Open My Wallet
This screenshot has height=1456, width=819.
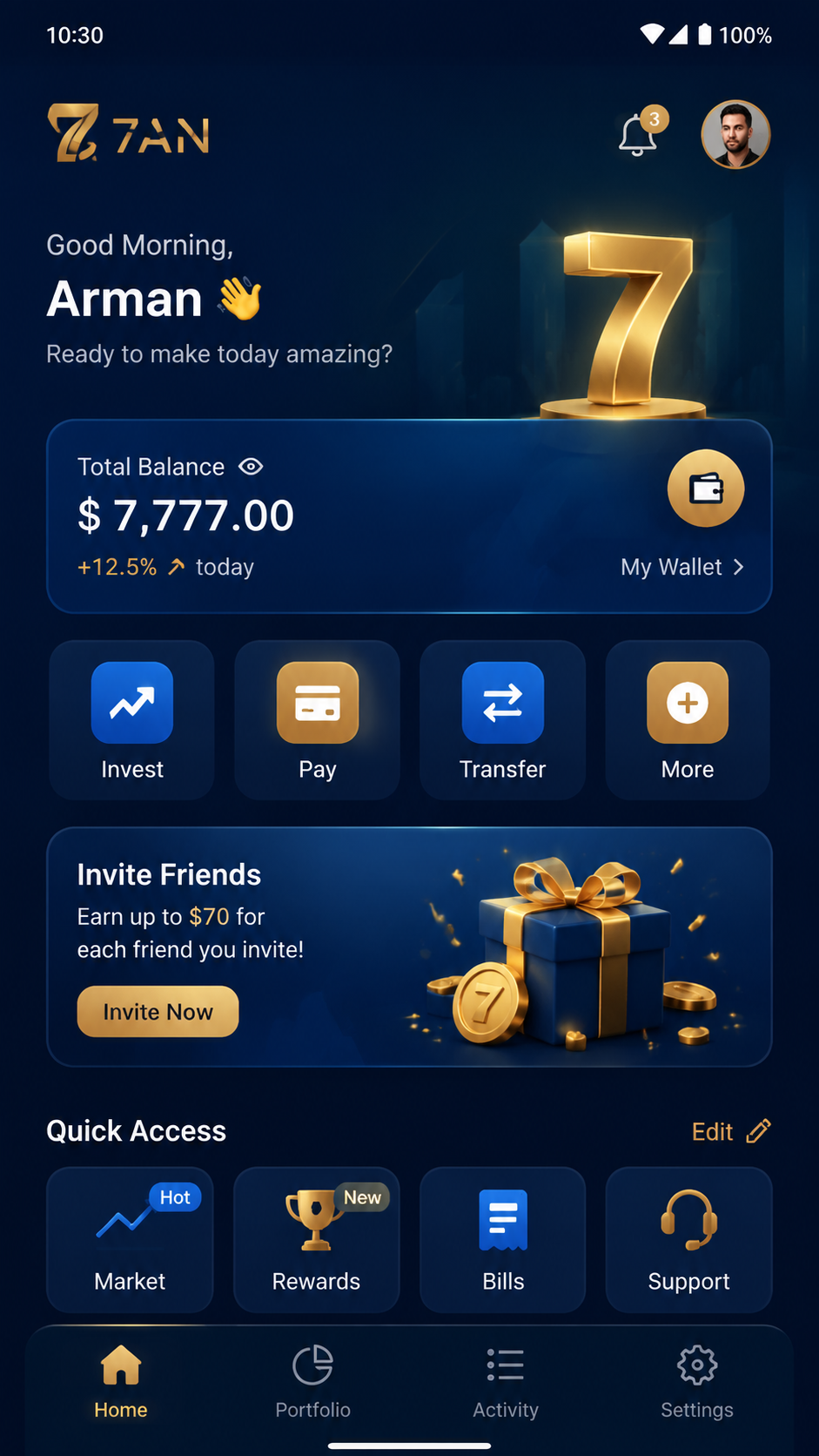pyautogui.click(x=682, y=567)
